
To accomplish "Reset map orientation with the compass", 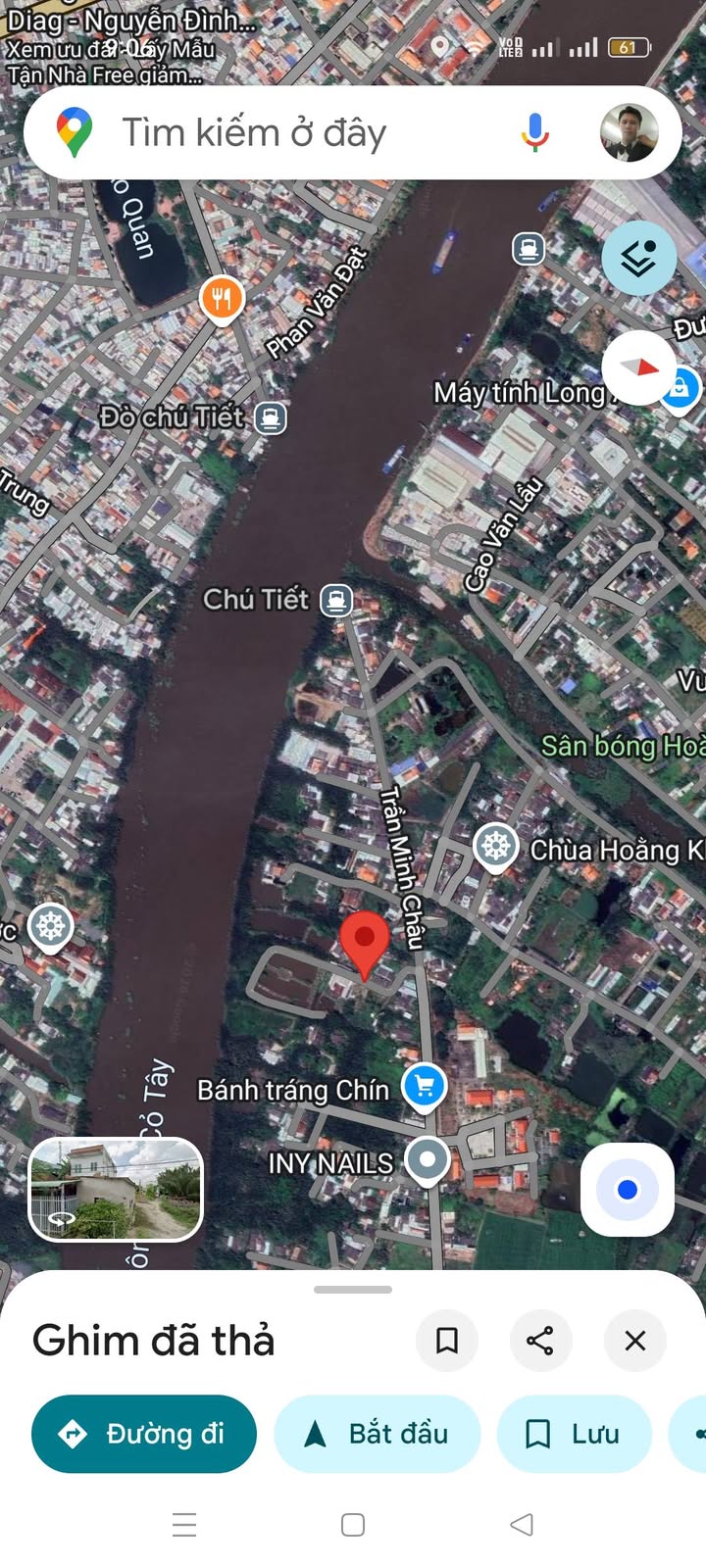I will pyautogui.click(x=639, y=367).
